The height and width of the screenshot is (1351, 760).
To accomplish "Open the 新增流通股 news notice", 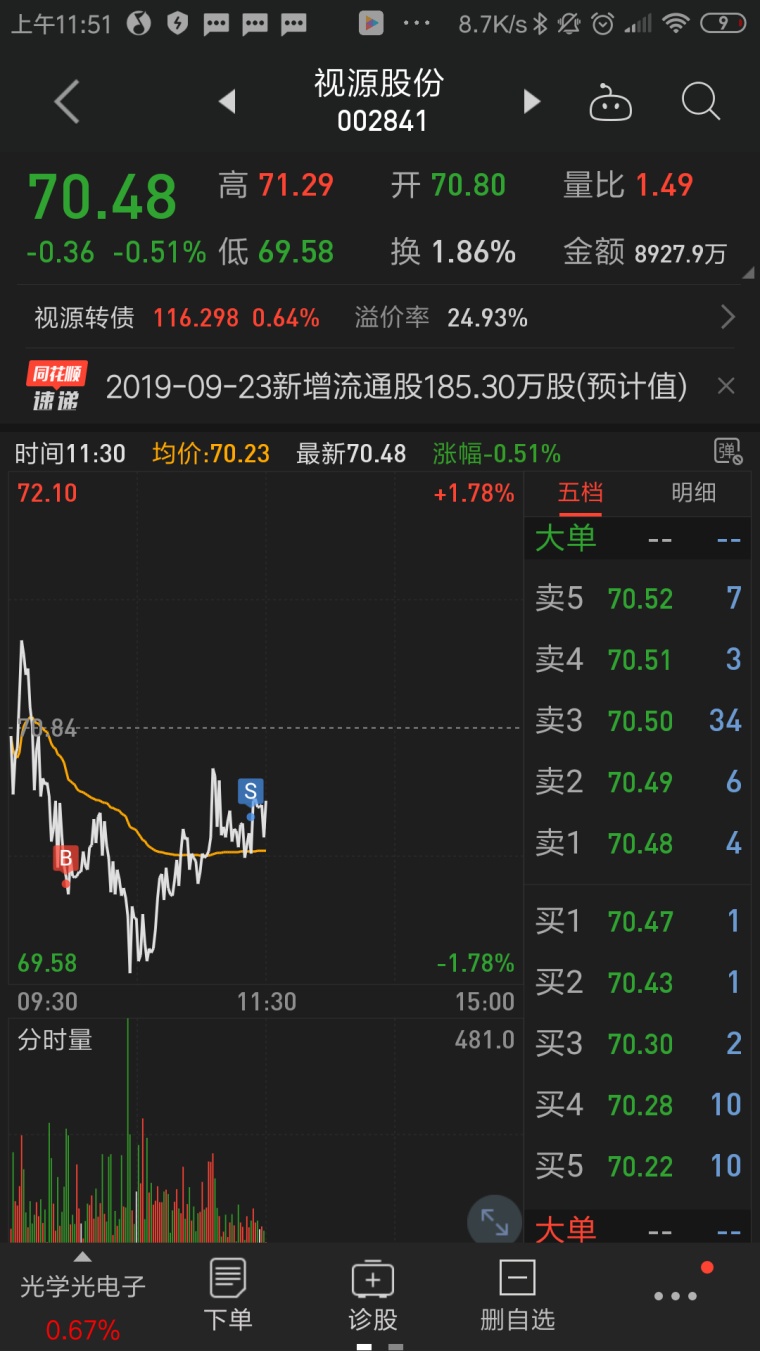I will (x=396, y=386).
